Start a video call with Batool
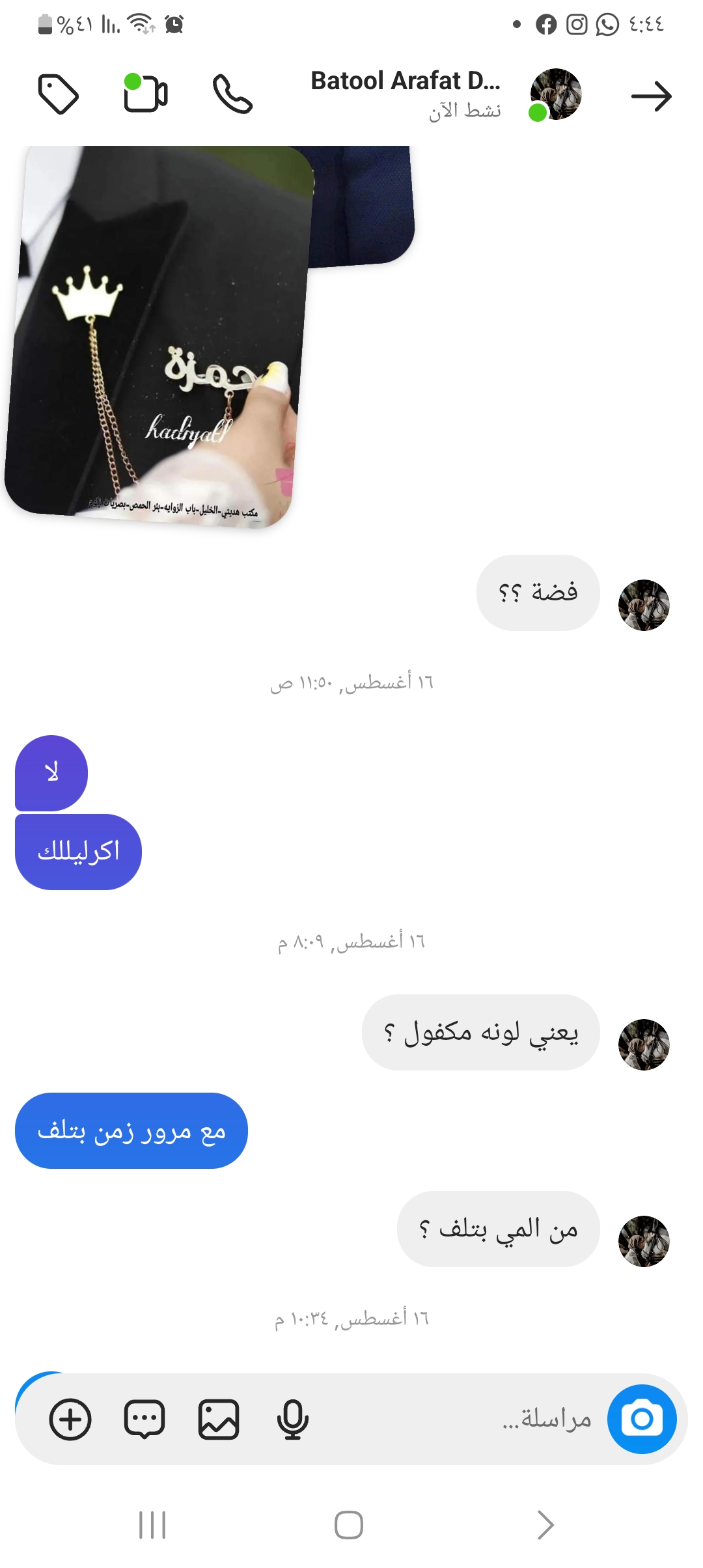Viewport: 703px width, 1568px height. 145,94
